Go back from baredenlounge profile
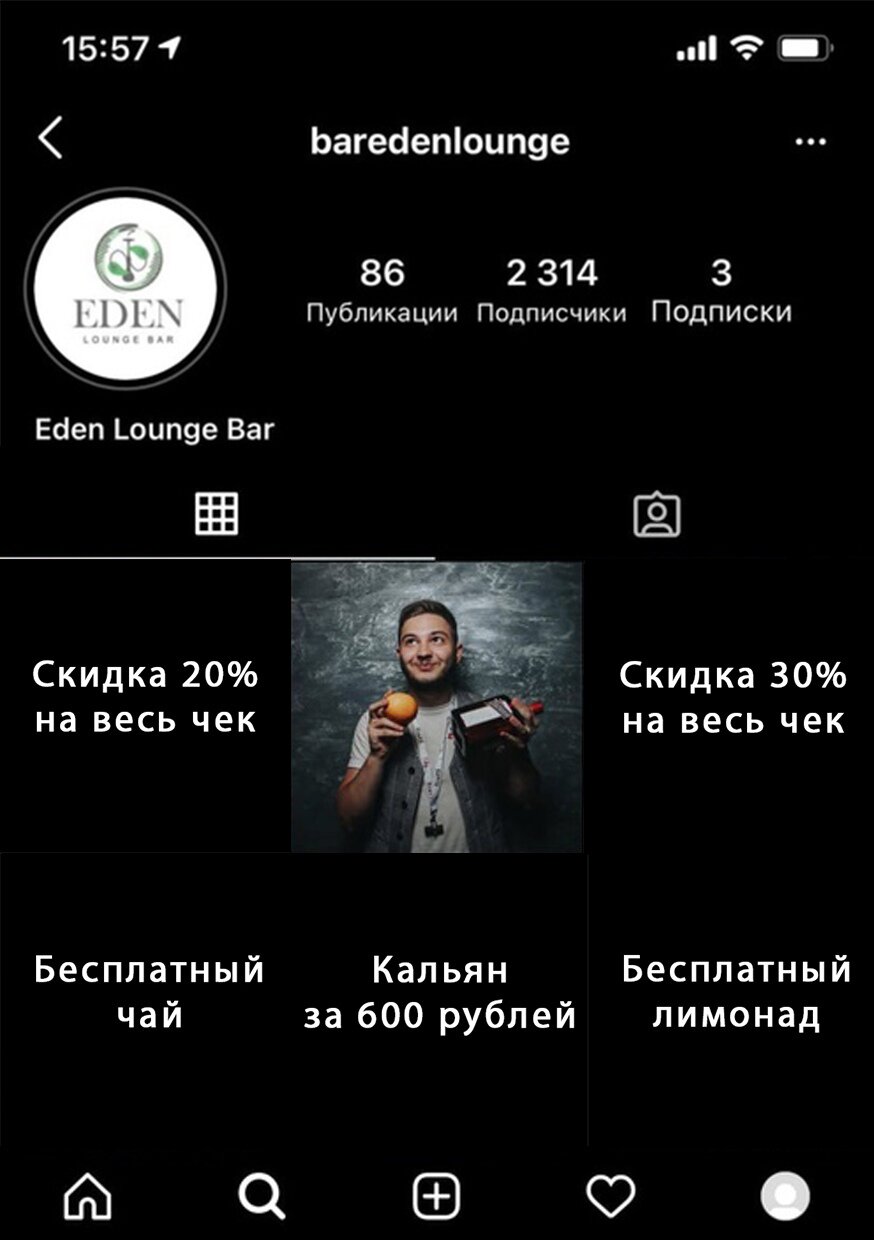The height and width of the screenshot is (1240, 874). tap(50, 139)
